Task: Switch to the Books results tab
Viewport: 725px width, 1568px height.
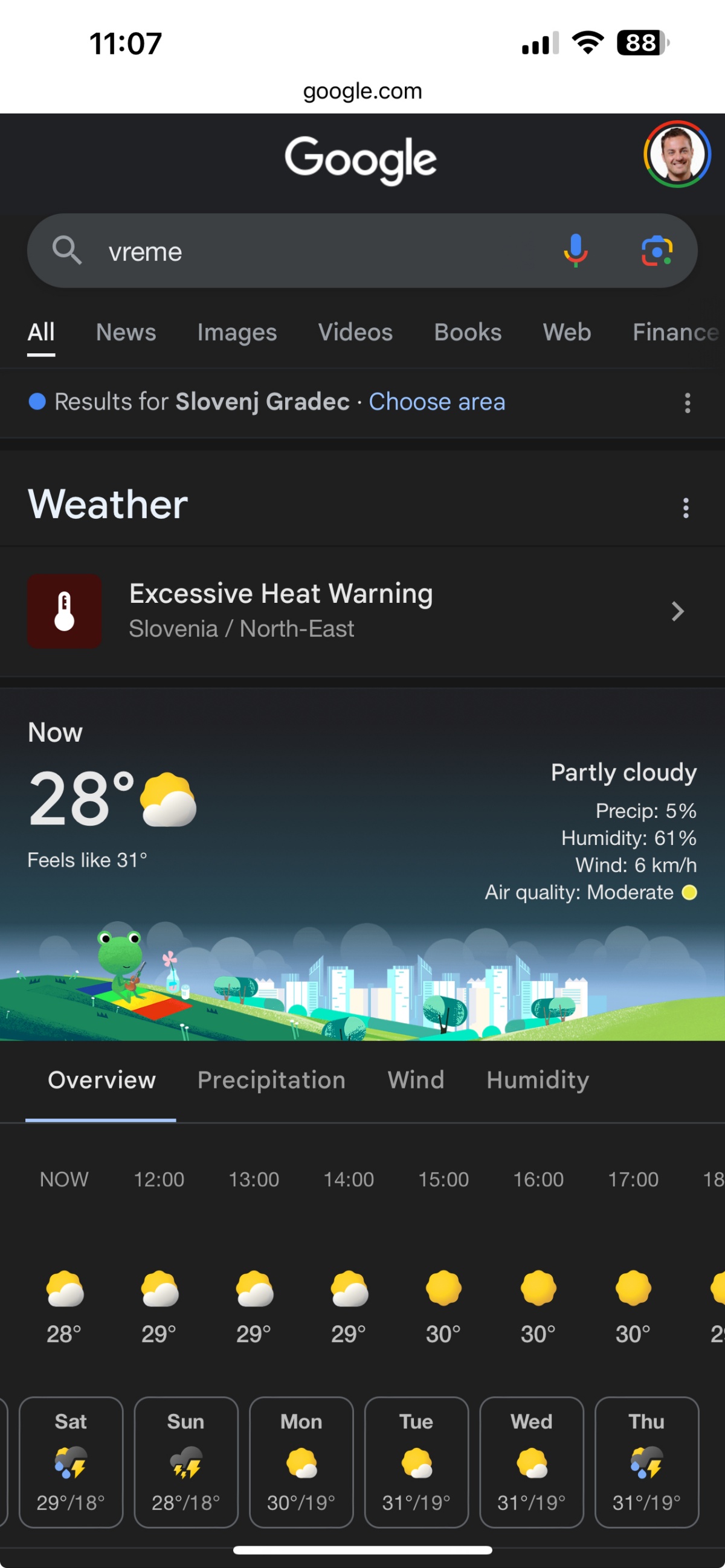Action: click(x=468, y=332)
